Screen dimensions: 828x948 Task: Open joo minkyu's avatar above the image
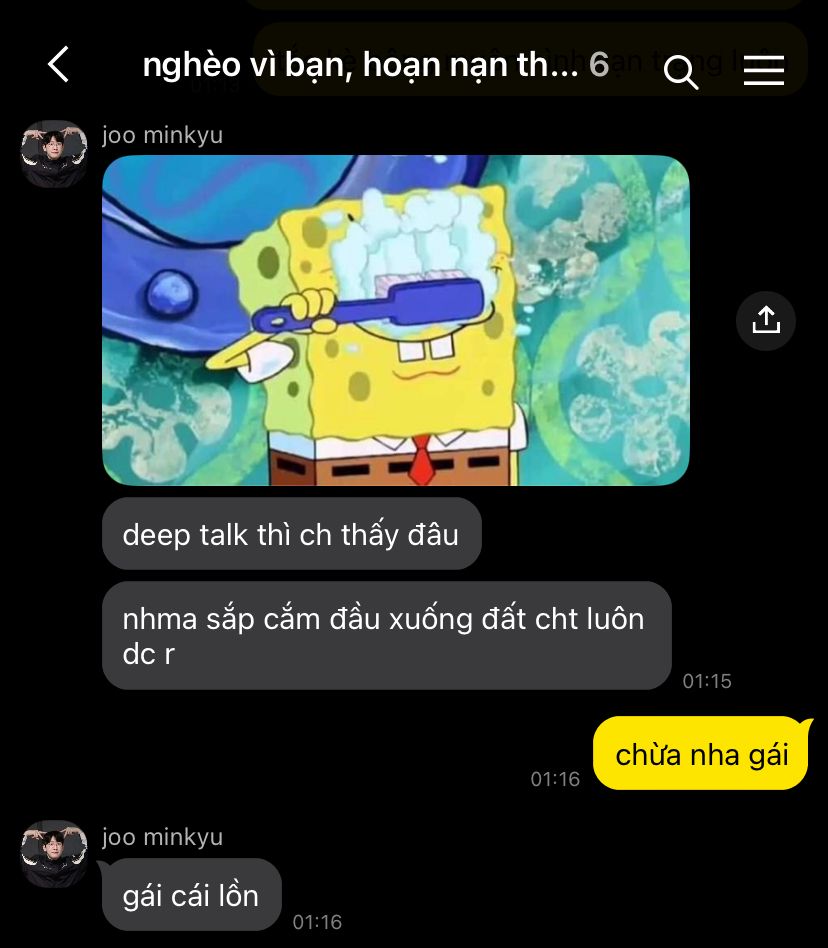[x=54, y=155]
